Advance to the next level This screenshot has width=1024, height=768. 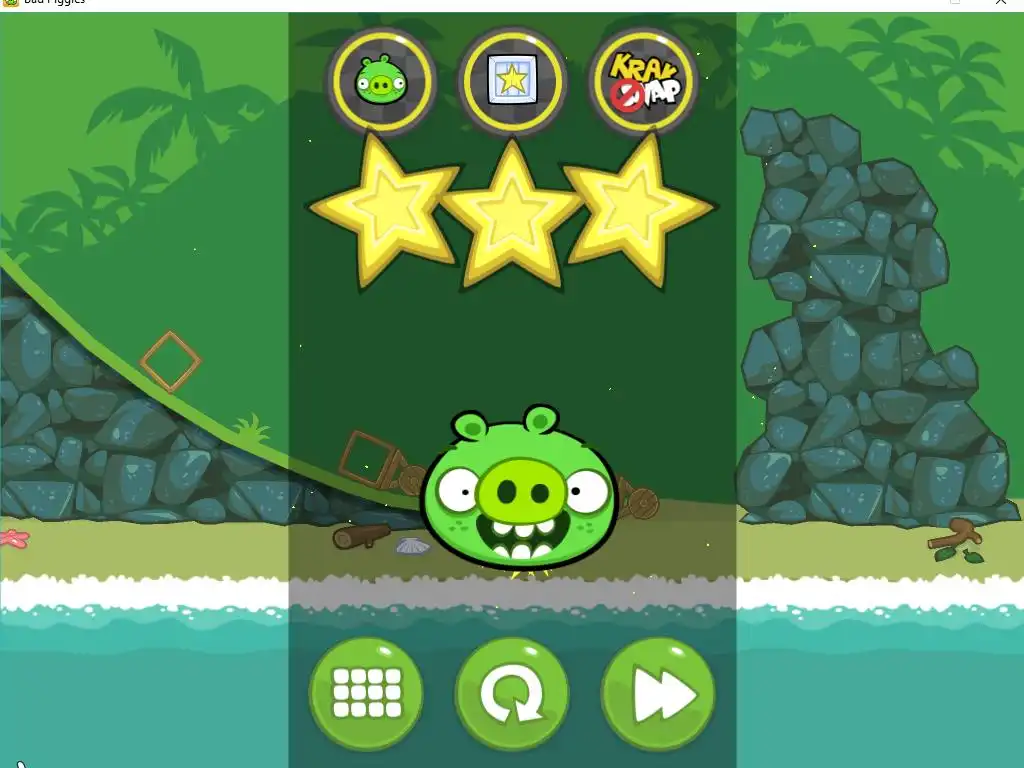tap(659, 693)
